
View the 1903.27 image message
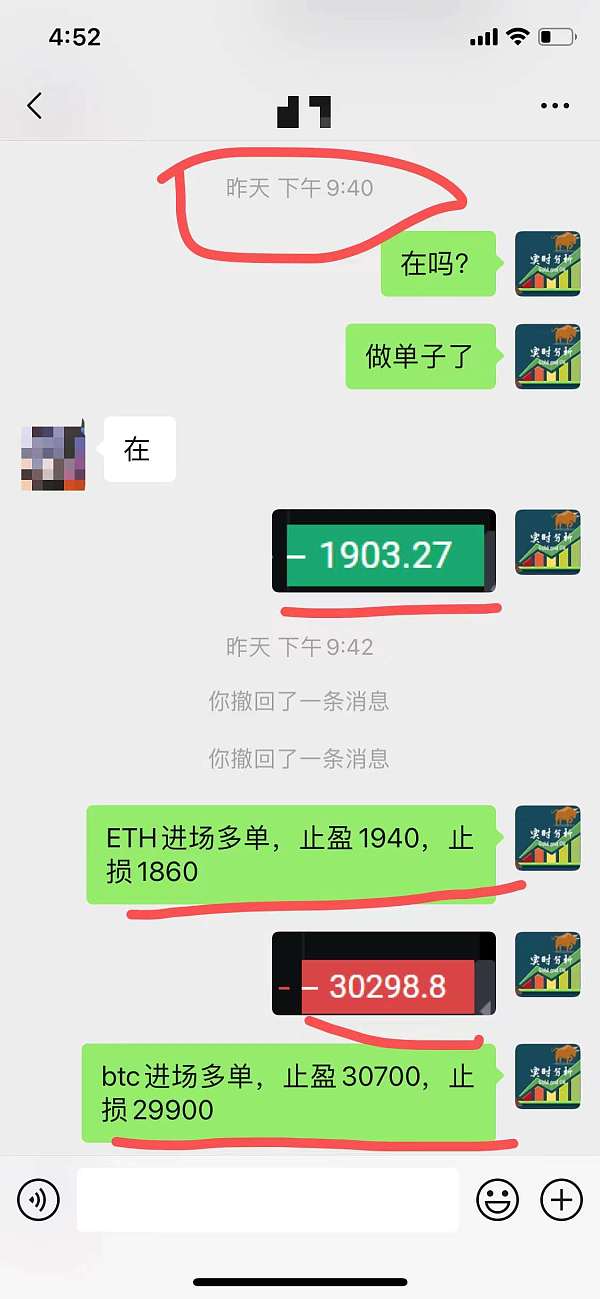click(384, 552)
